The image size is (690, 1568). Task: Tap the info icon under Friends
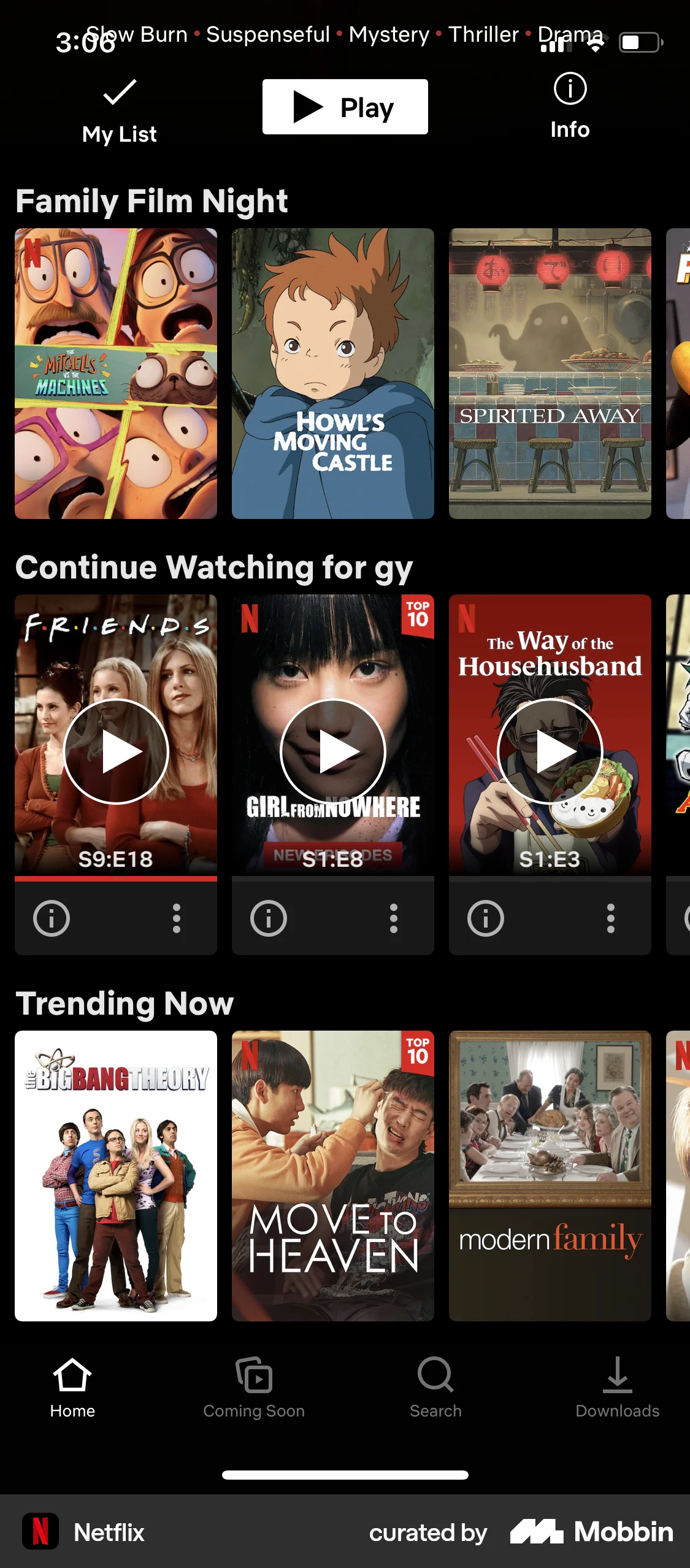pos(52,917)
